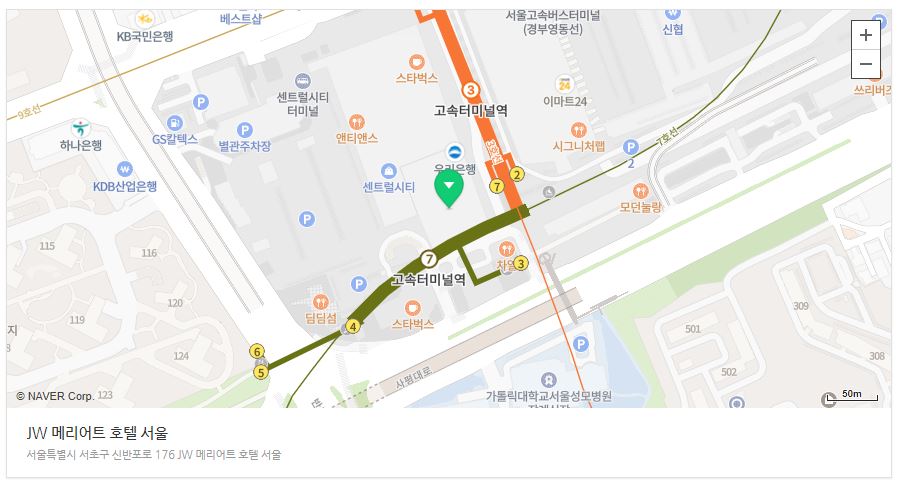Tap the 별관주차장 parking icon
899x483 pixels.
pos(244,130)
